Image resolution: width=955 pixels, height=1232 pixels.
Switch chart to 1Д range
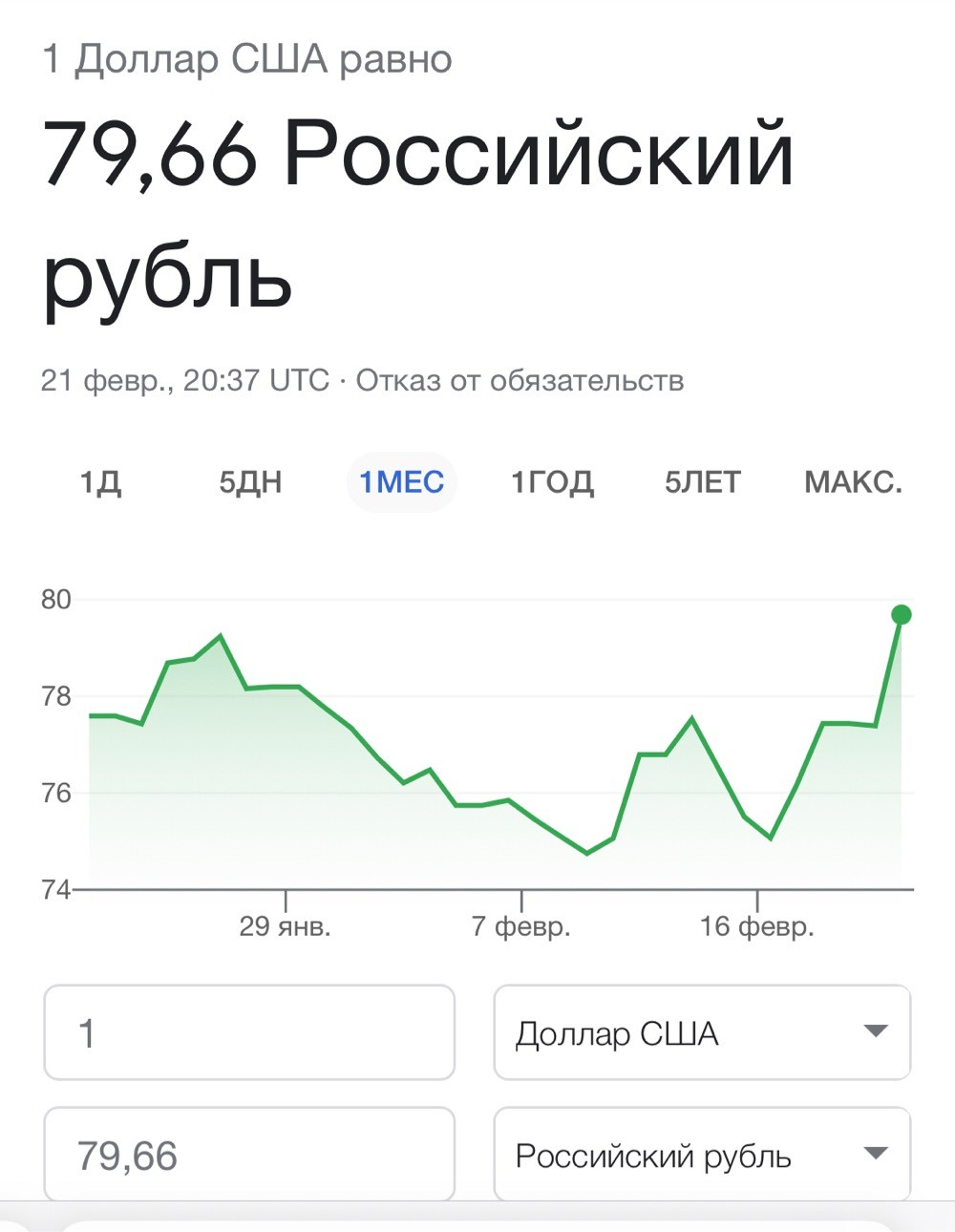point(100,482)
